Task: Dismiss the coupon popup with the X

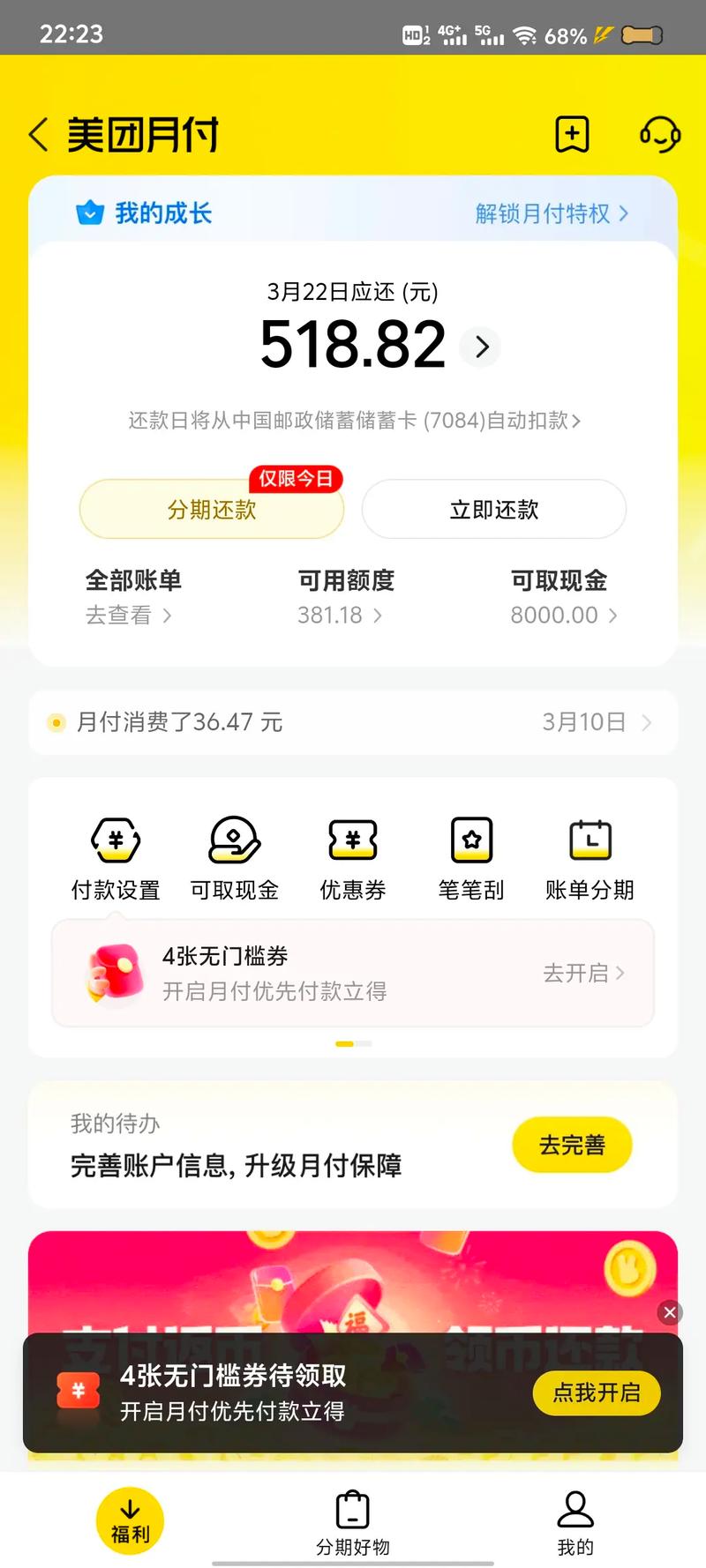Action: (670, 1312)
